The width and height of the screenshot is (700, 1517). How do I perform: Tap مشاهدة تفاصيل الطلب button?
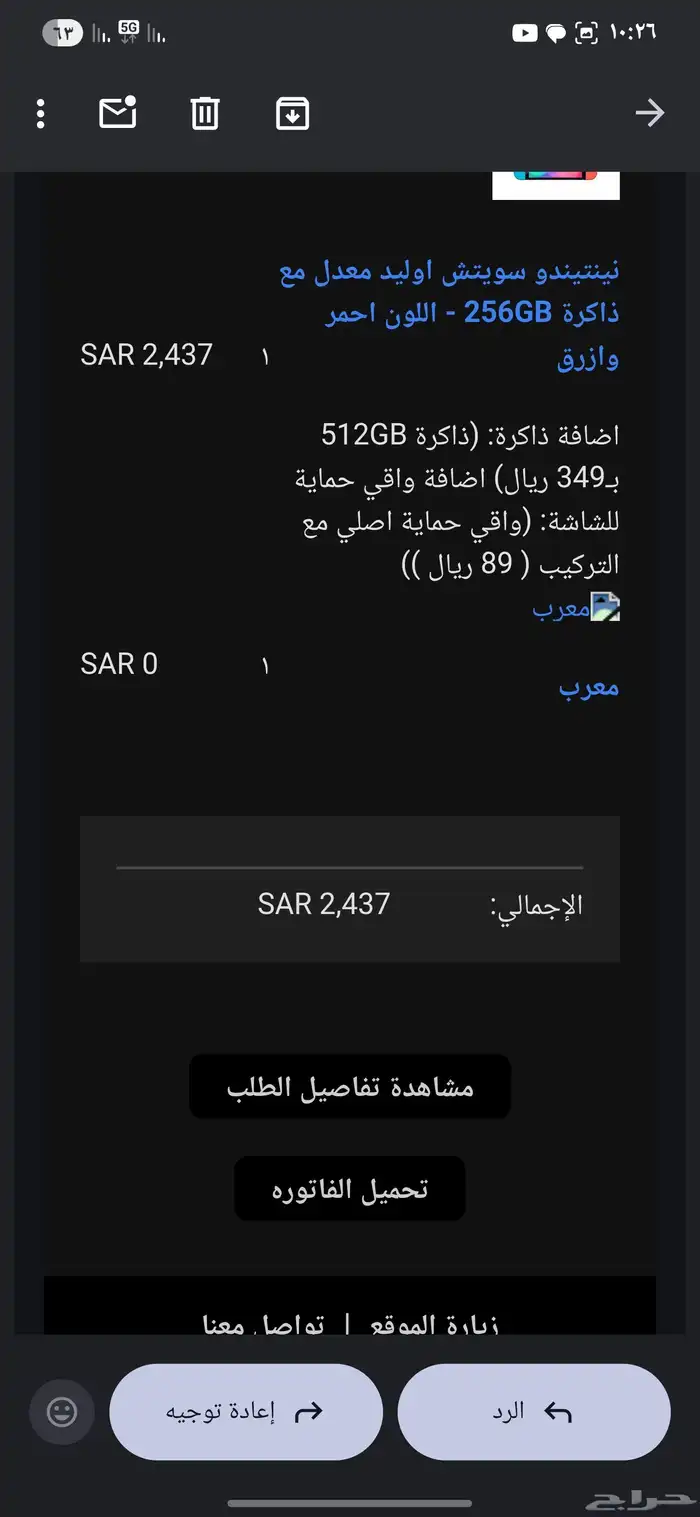click(x=350, y=1086)
